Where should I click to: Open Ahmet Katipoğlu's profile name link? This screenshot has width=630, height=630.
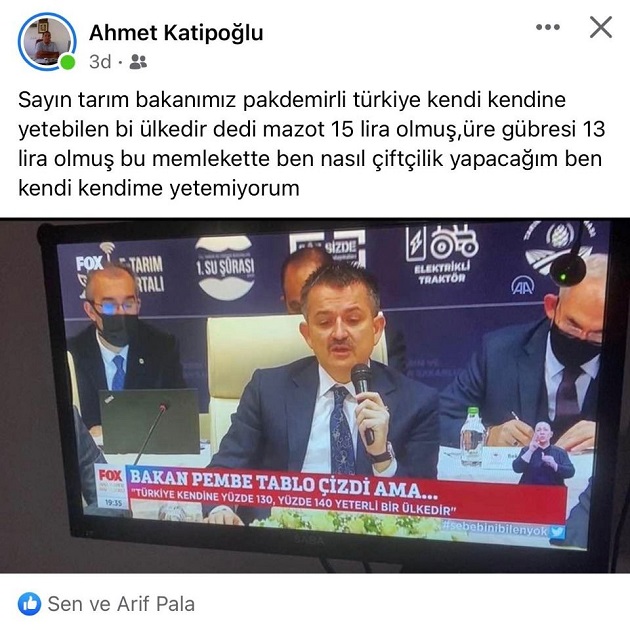176,32
